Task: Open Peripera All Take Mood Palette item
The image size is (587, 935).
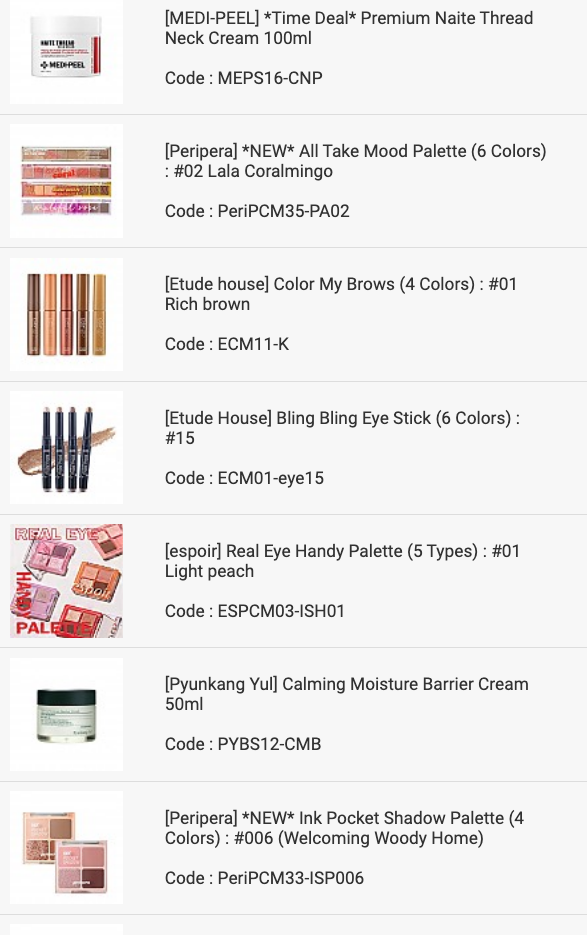Action: [294, 181]
